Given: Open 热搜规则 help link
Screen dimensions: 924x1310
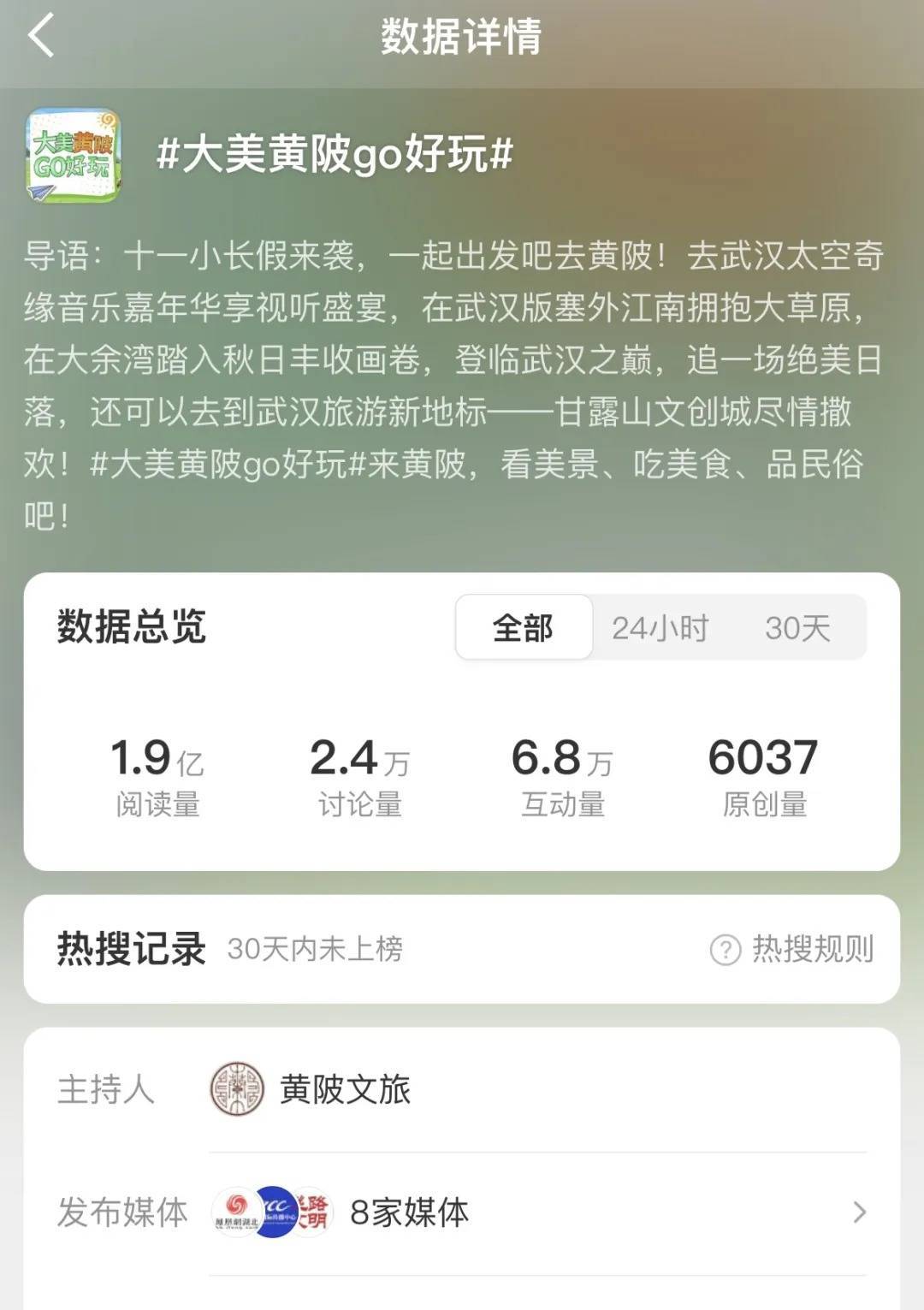Looking at the screenshot, I should pos(792,949).
